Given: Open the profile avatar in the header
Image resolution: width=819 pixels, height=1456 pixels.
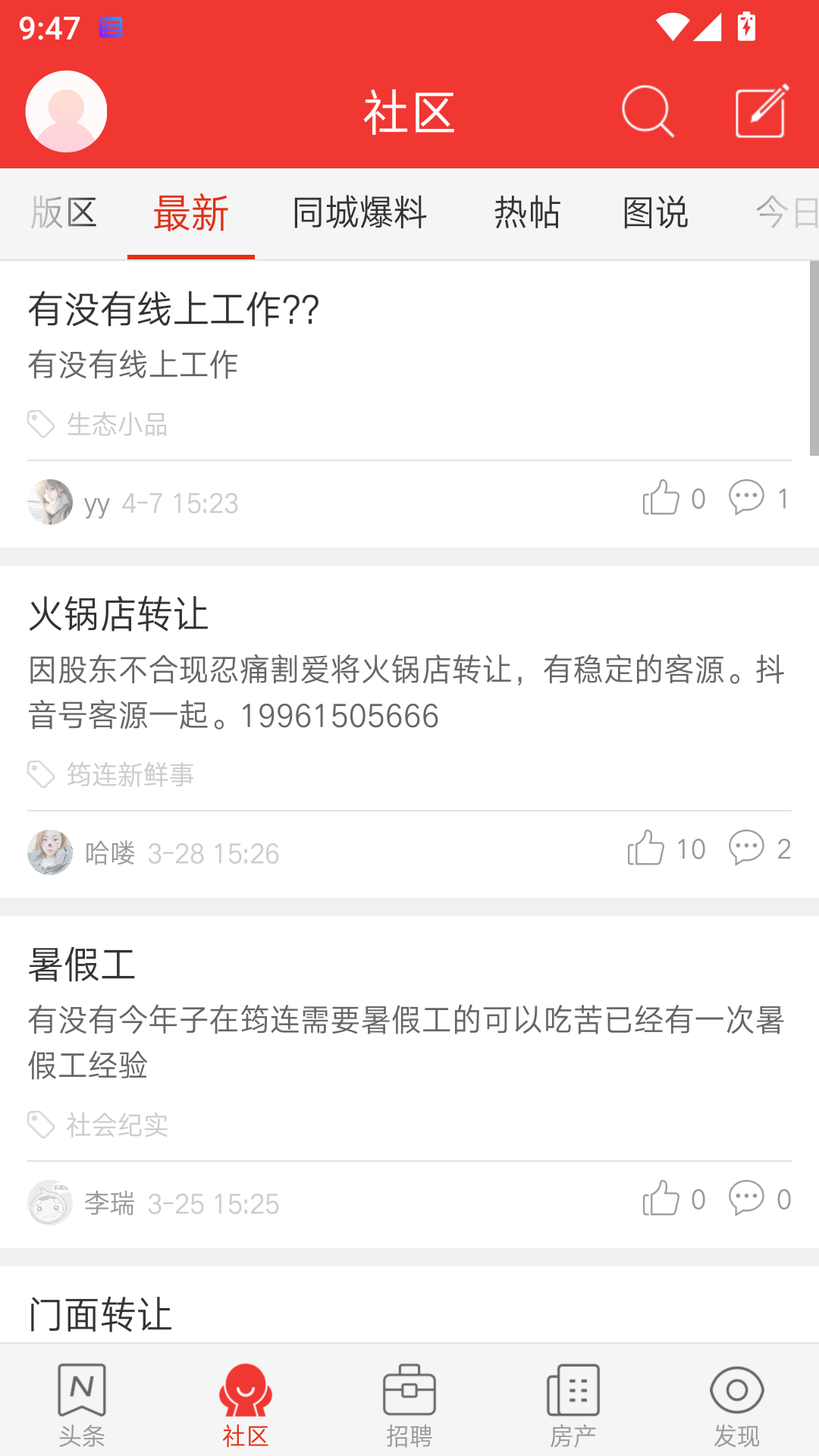Looking at the screenshot, I should [66, 111].
